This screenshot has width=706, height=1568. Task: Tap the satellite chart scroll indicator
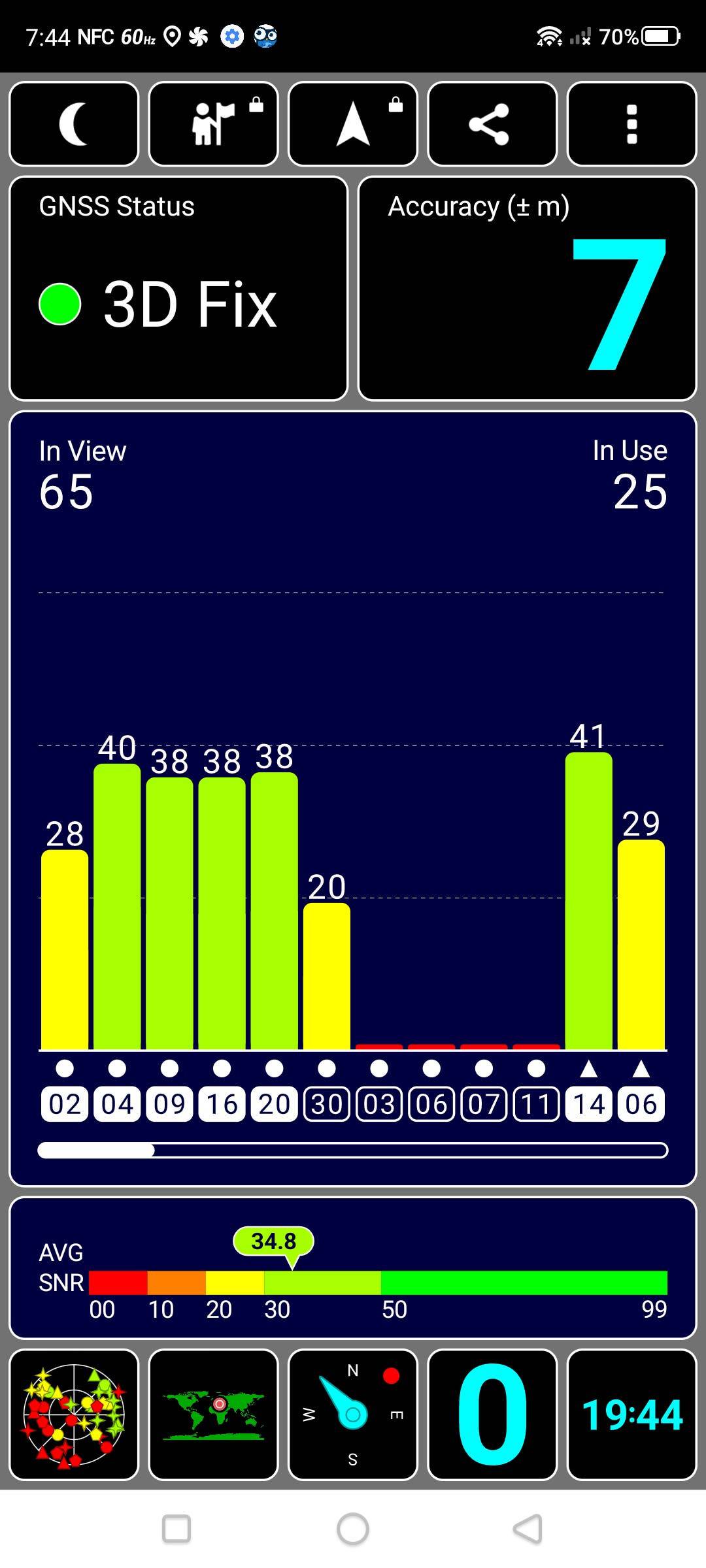click(353, 1151)
